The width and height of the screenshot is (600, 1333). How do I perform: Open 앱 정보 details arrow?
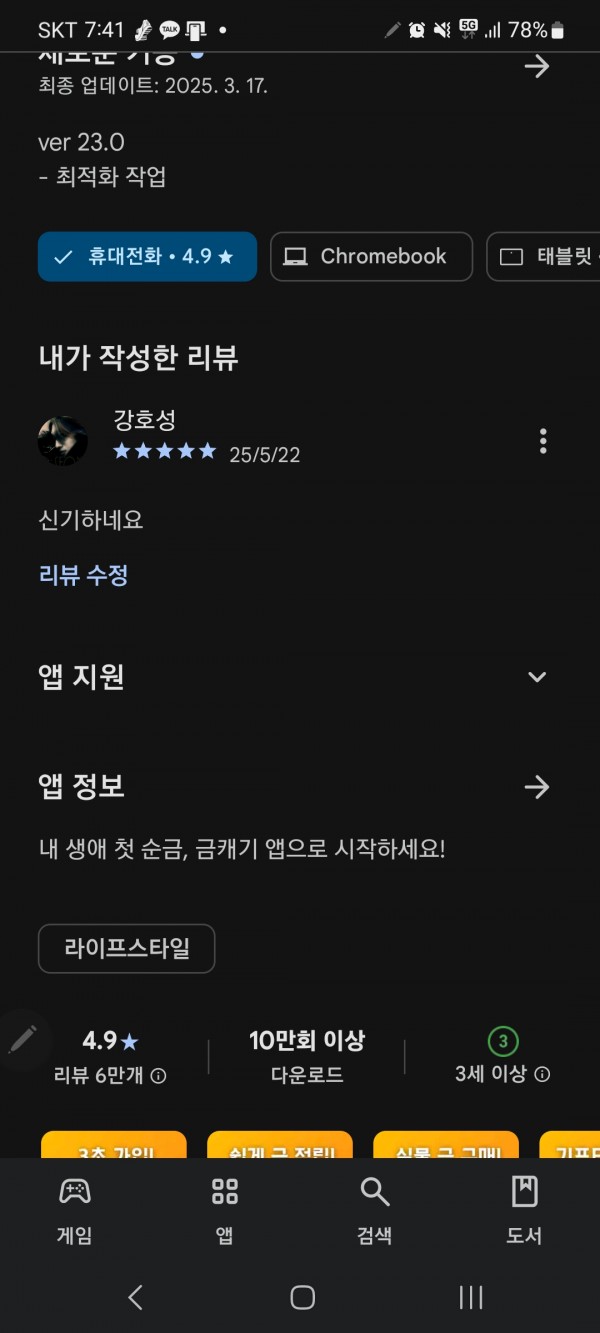pyautogui.click(x=537, y=787)
